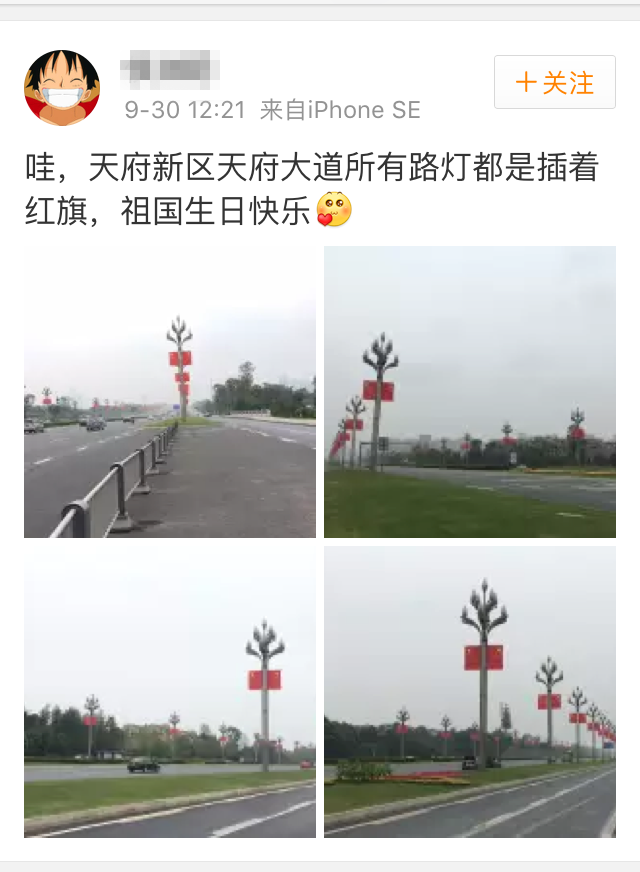Open the top-right photo with lawn
This screenshot has width=640, height=872.
[470, 392]
